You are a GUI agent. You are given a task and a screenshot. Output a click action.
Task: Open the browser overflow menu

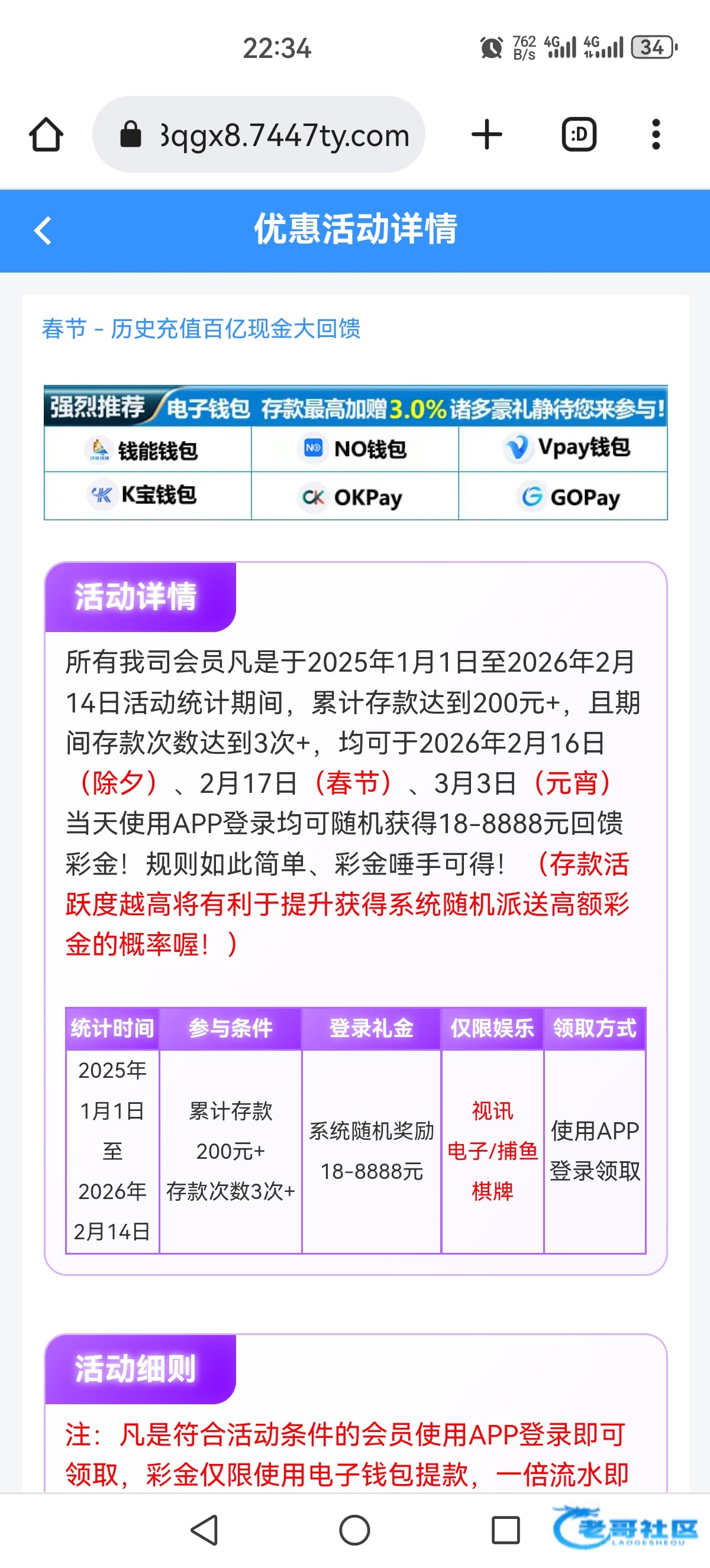(655, 135)
